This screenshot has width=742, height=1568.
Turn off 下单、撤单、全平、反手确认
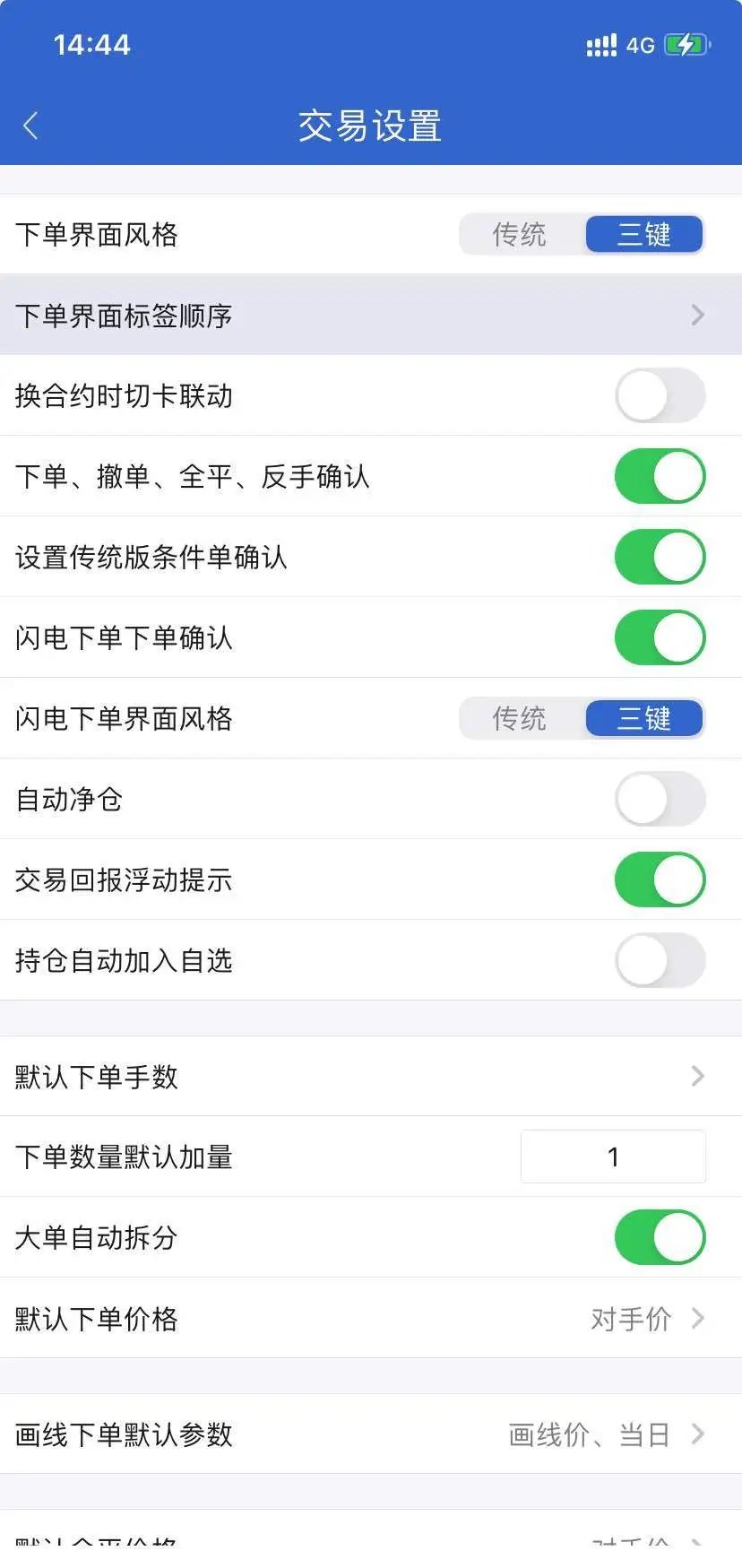click(x=660, y=476)
